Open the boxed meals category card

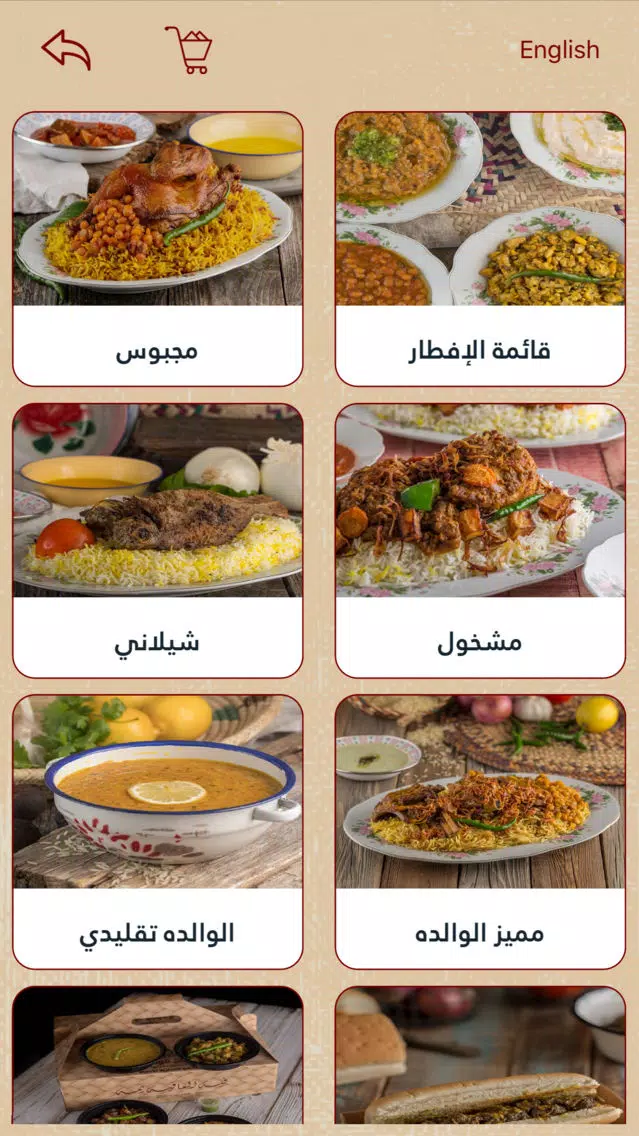pos(158,1055)
